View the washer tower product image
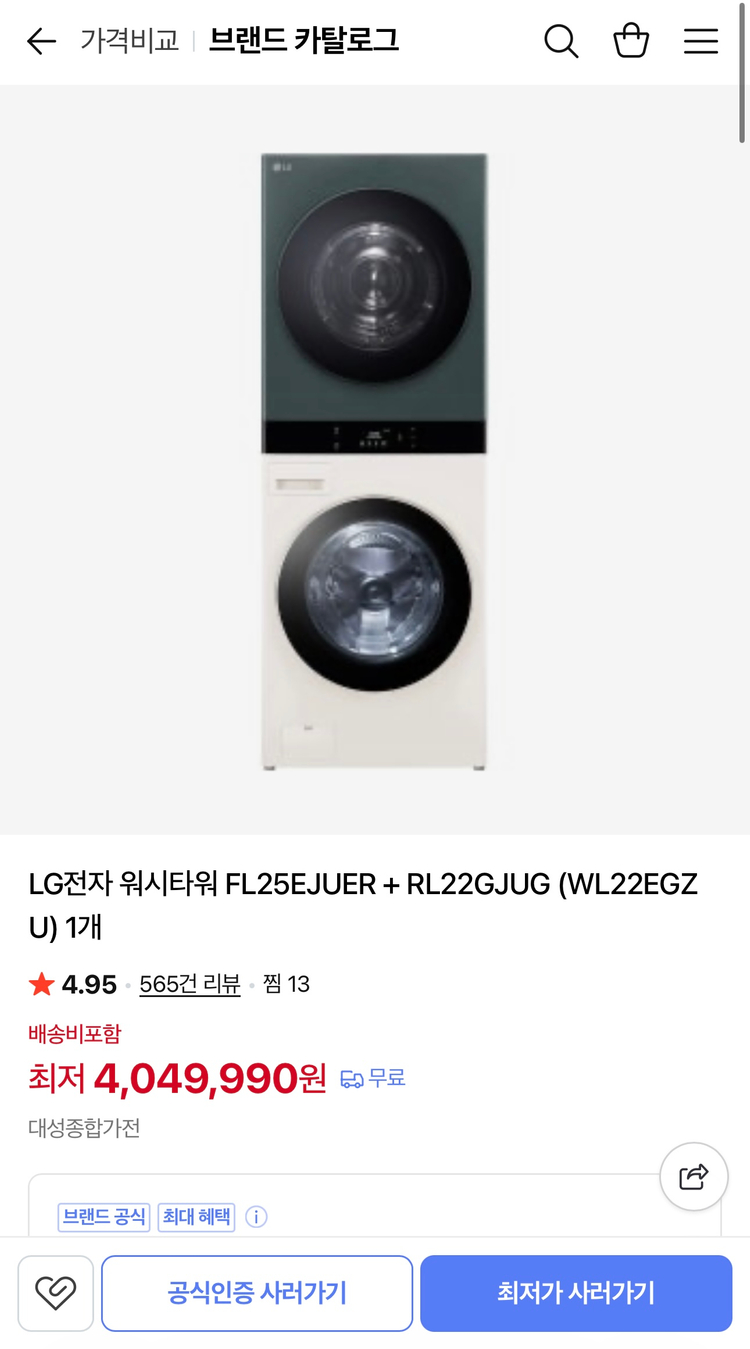This screenshot has width=750, height=1349. point(374,460)
